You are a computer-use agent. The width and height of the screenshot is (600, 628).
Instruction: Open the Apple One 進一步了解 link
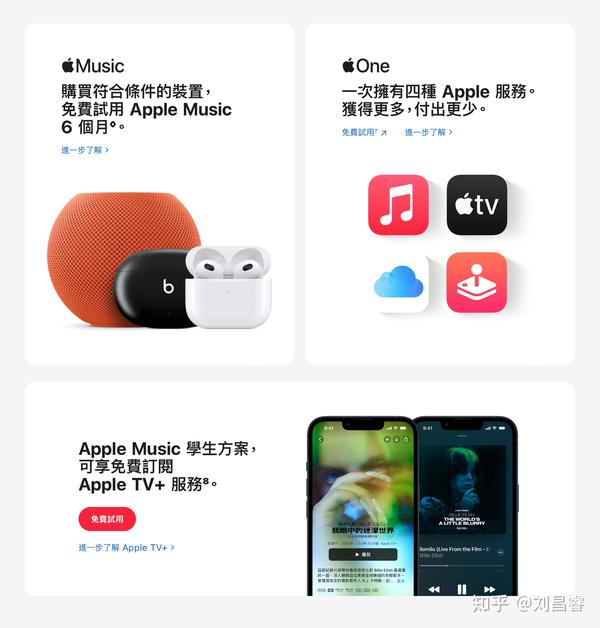428,132
